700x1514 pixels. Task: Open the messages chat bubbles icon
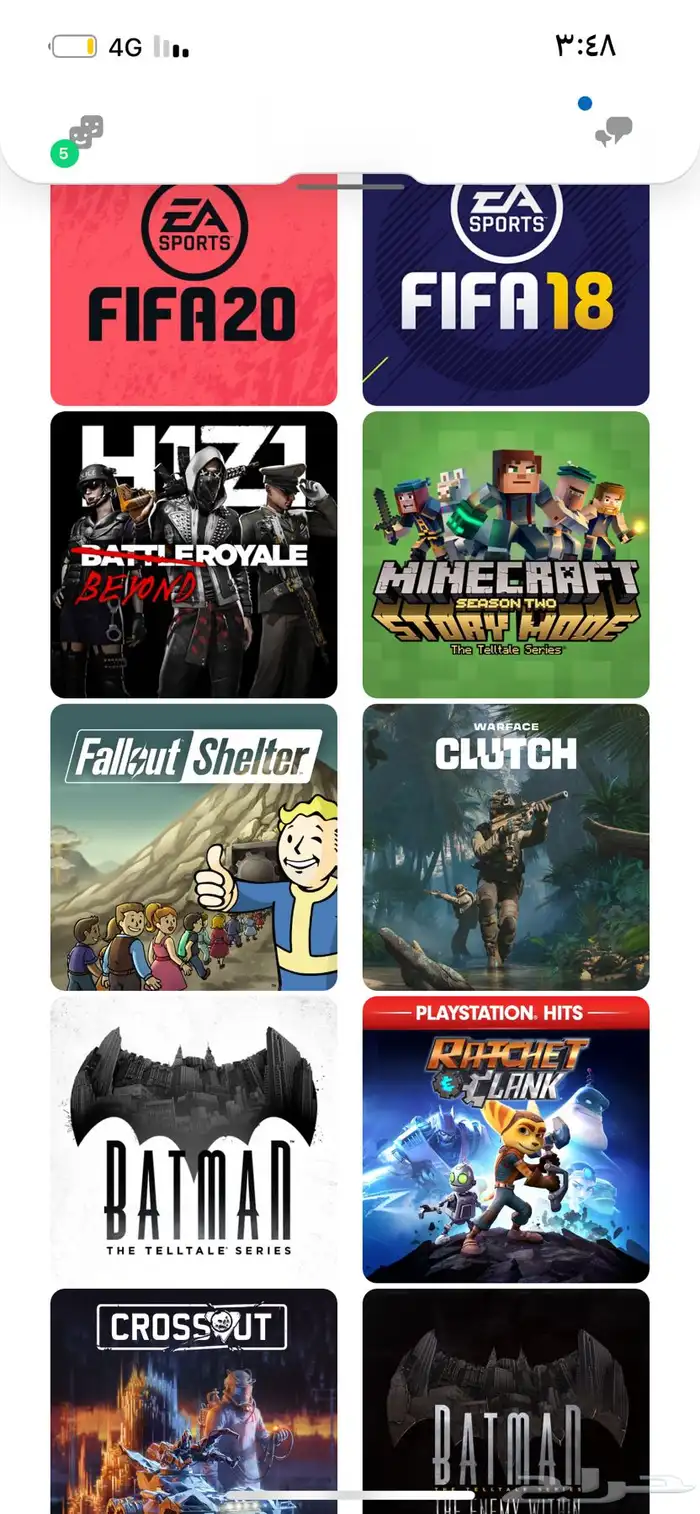click(613, 131)
